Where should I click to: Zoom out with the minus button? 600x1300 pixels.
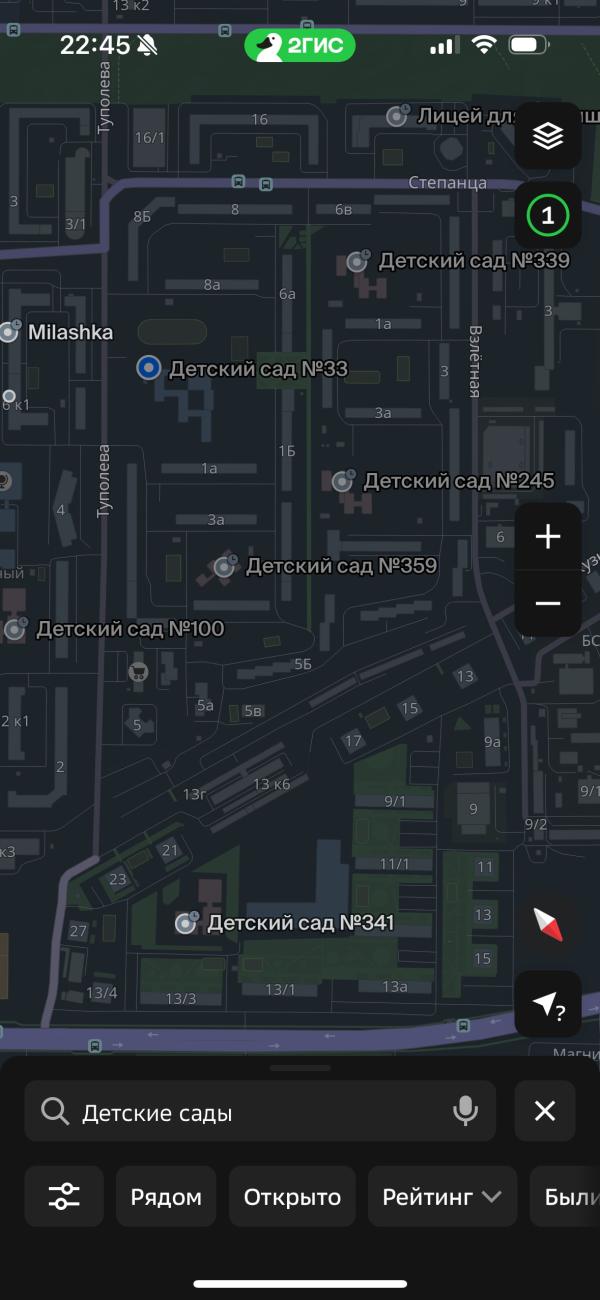[x=548, y=603]
